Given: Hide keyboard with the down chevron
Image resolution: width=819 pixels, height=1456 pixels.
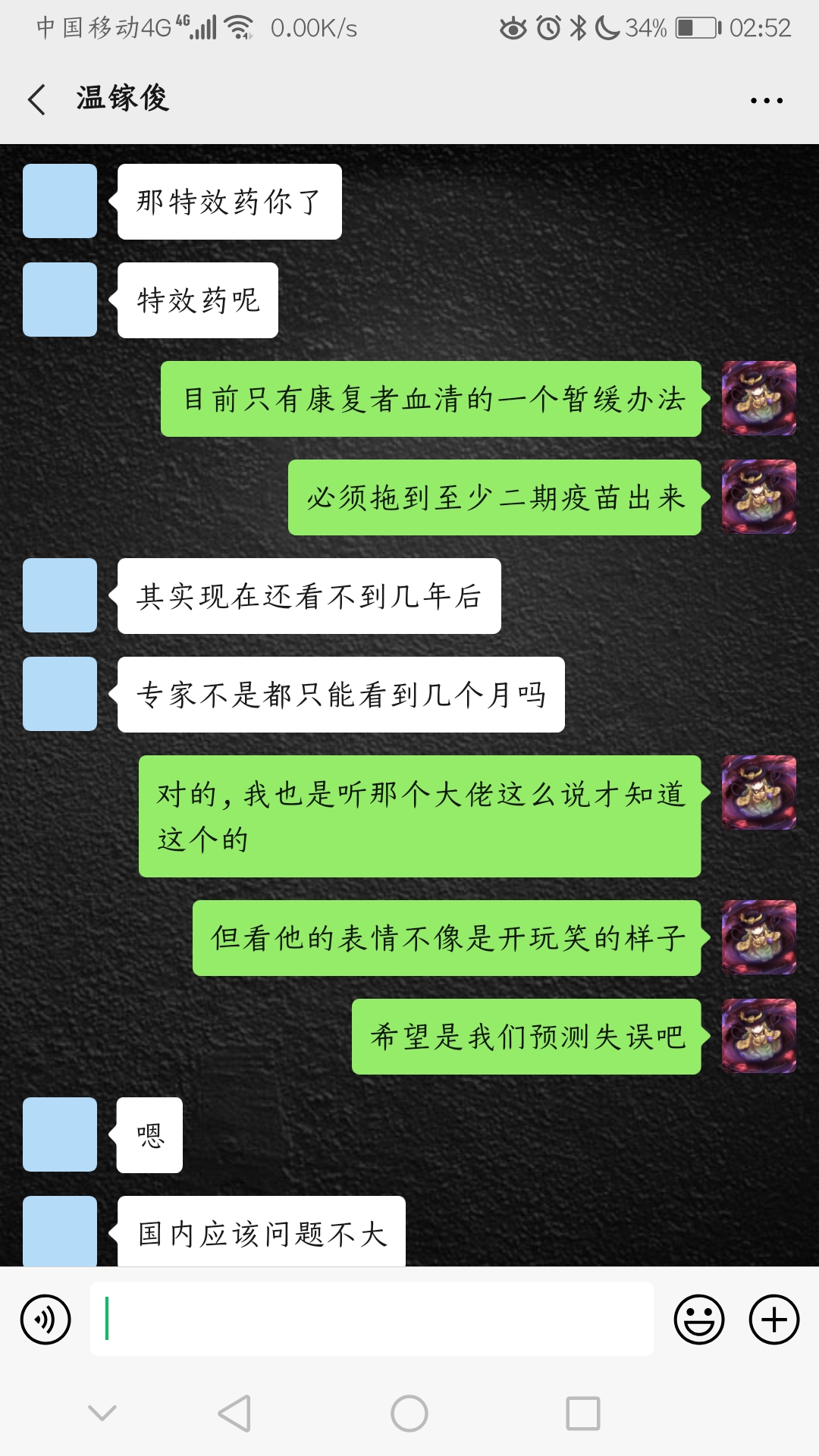Looking at the screenshot, I should 102,1413.
